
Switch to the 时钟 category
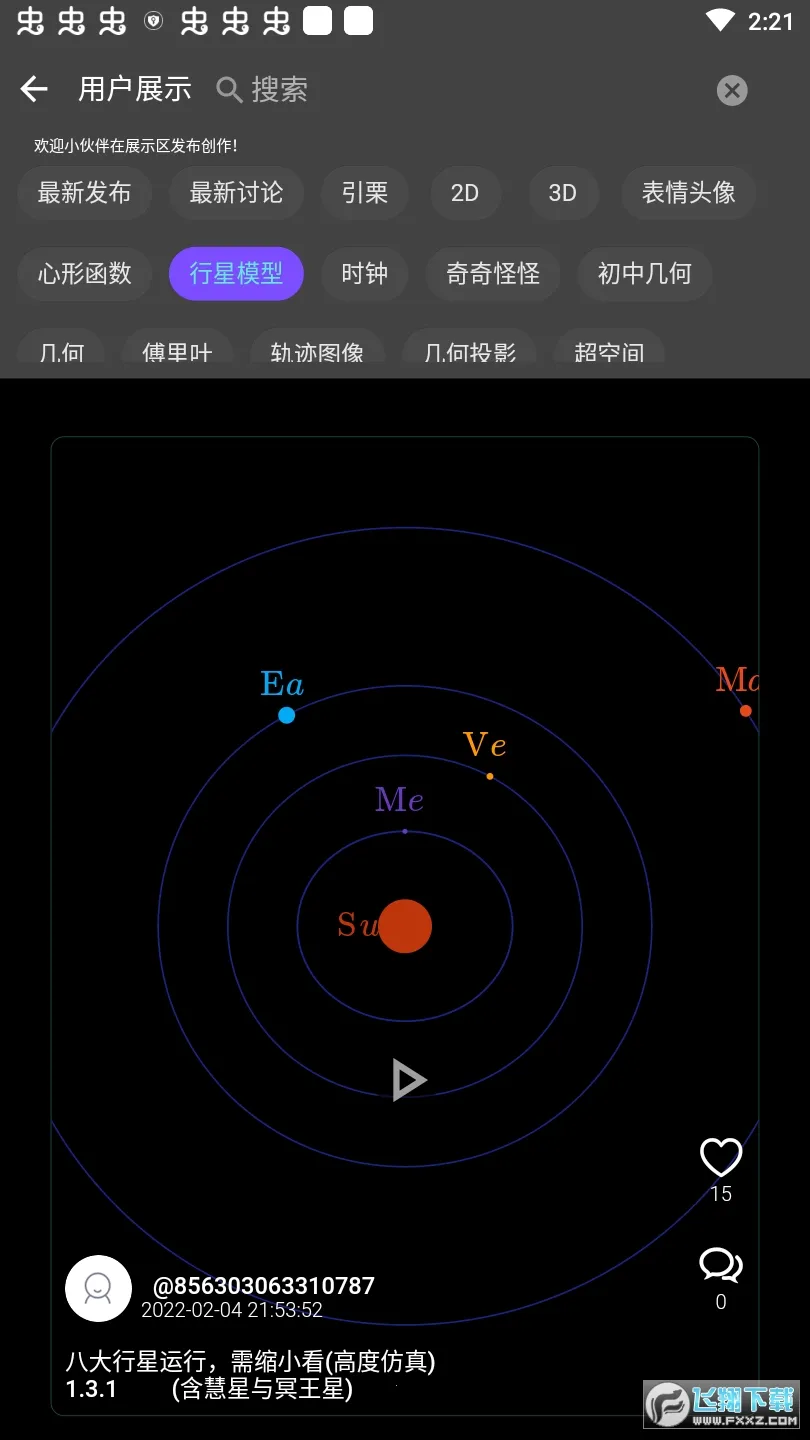point(364,274)
